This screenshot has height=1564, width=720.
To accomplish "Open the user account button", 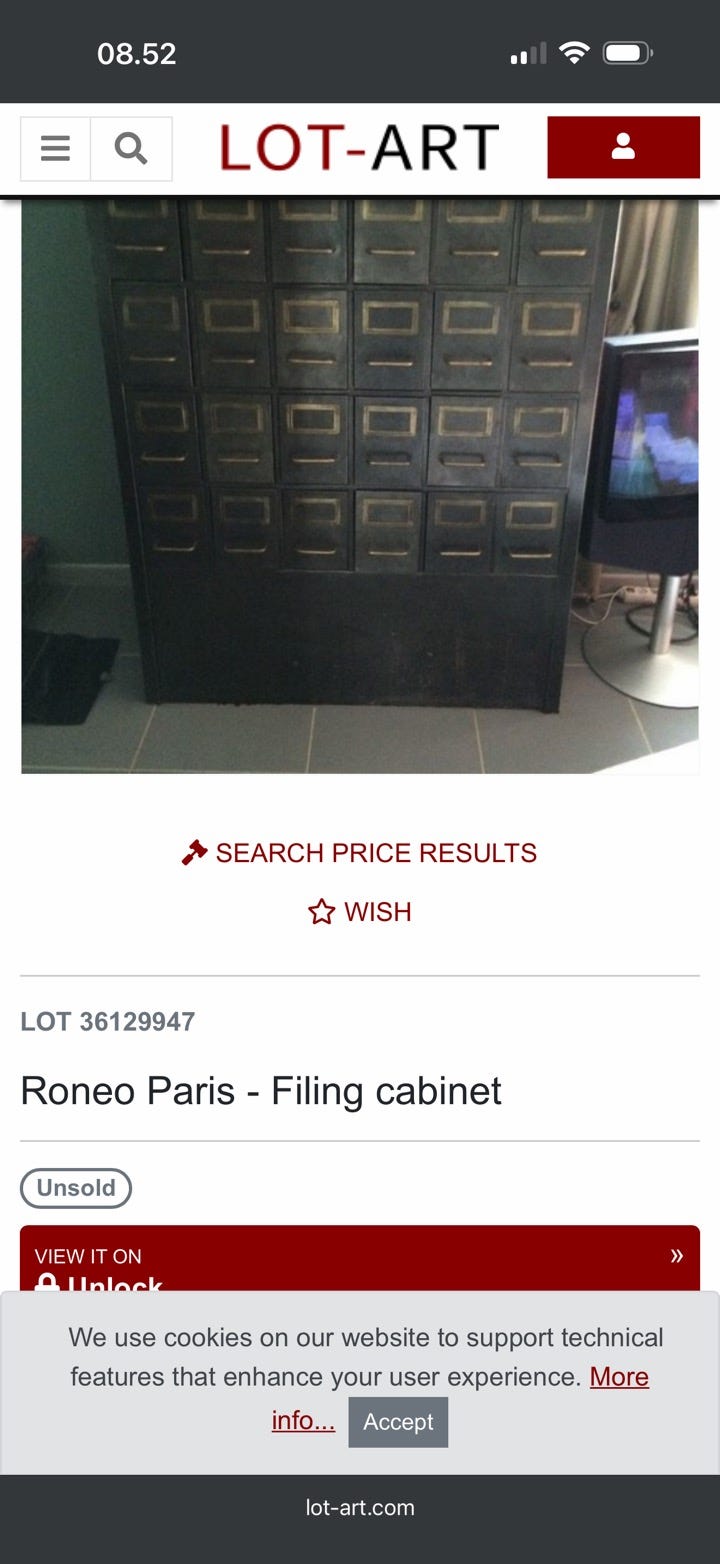I will (x=623, y=147).
